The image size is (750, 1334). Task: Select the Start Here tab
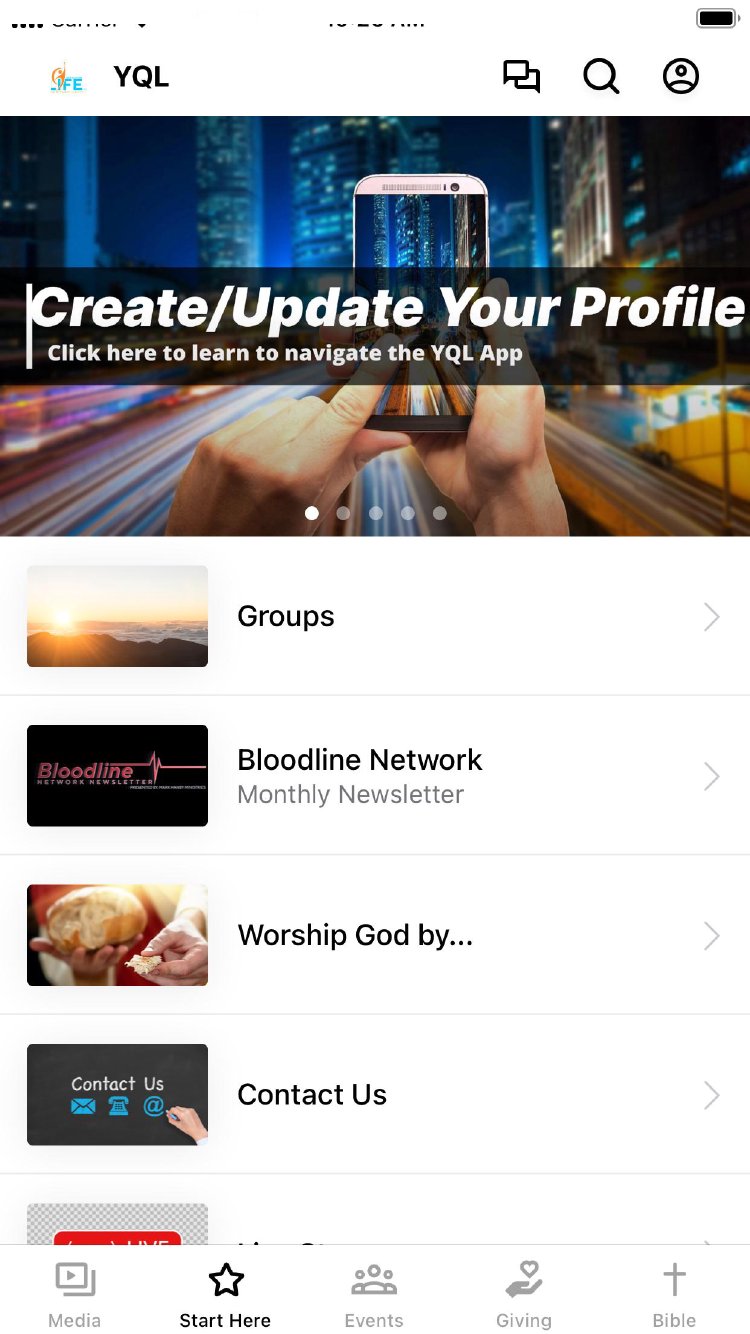(x=225, y=1294)
